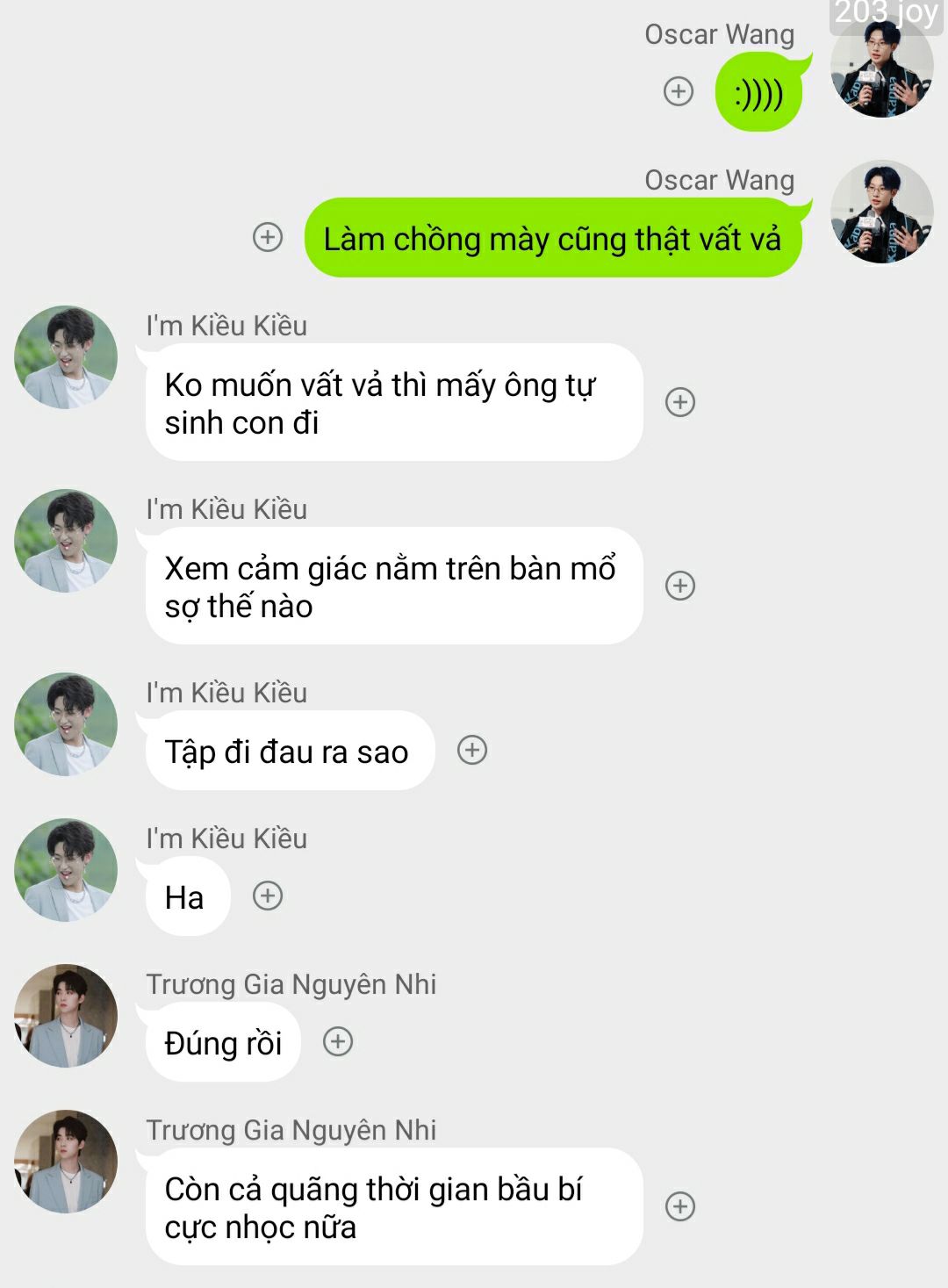Tap the plus icon beside the ":))))" message
Screen dimensions: 948x1288
coord(678,91)
